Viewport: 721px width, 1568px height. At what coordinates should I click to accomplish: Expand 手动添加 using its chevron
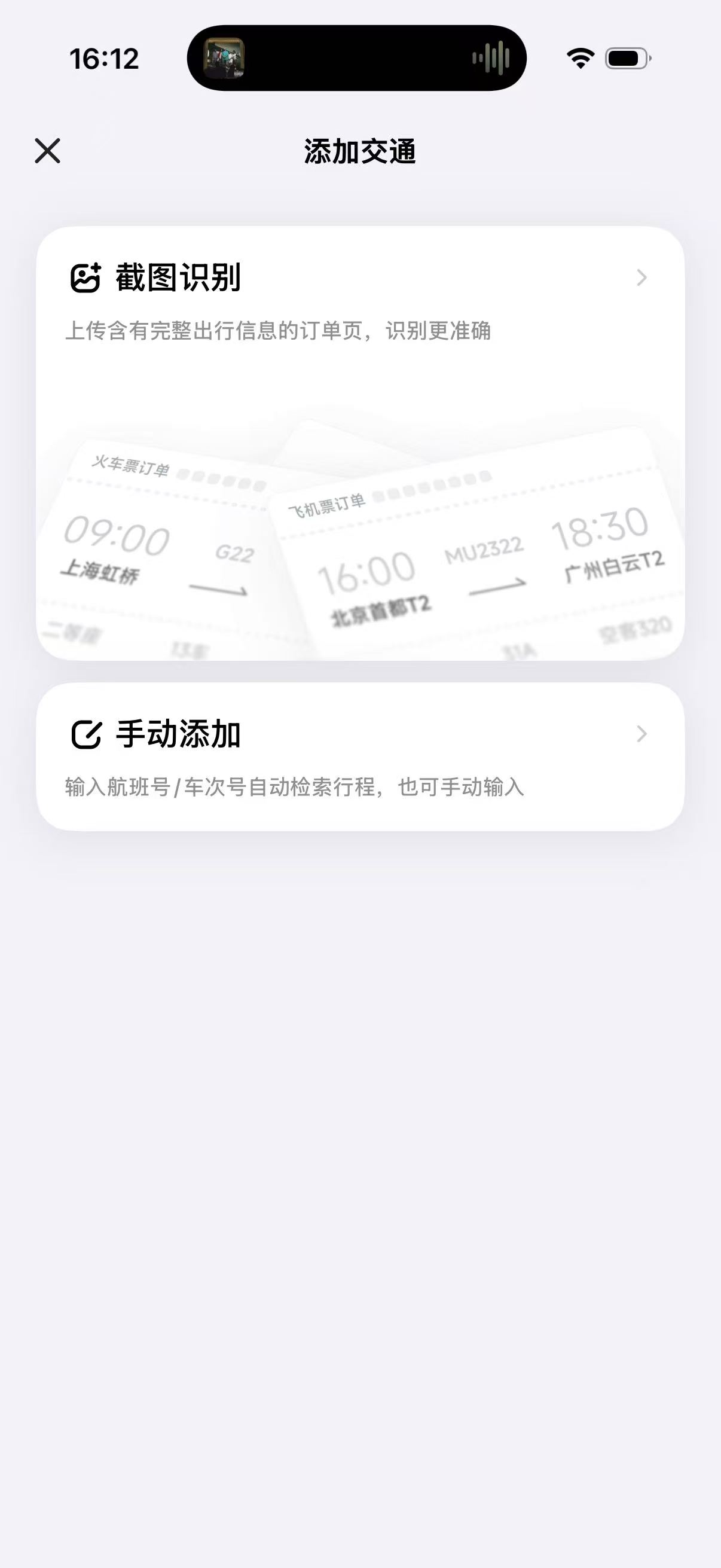[641, 736]
